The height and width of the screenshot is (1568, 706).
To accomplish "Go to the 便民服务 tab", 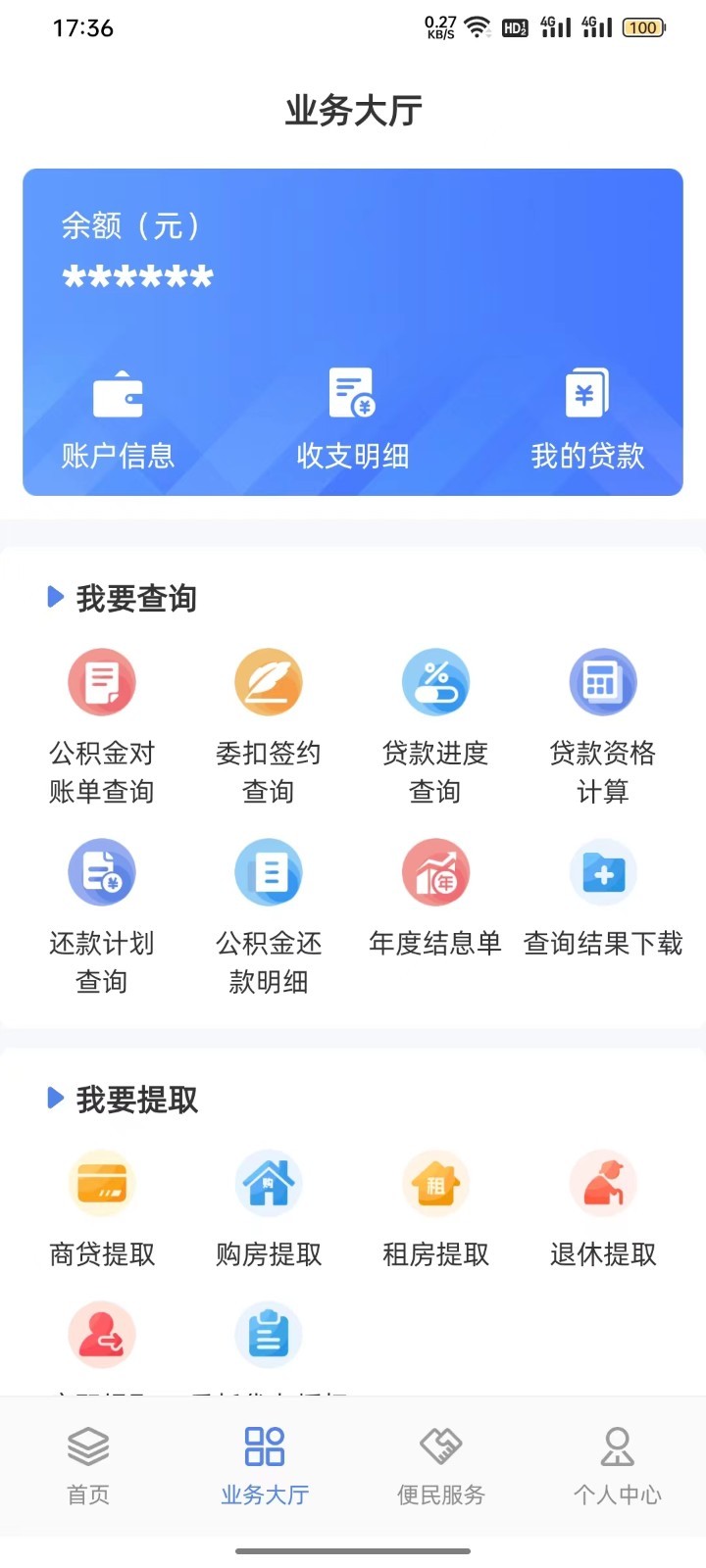I will click(x=441, y=1466).
